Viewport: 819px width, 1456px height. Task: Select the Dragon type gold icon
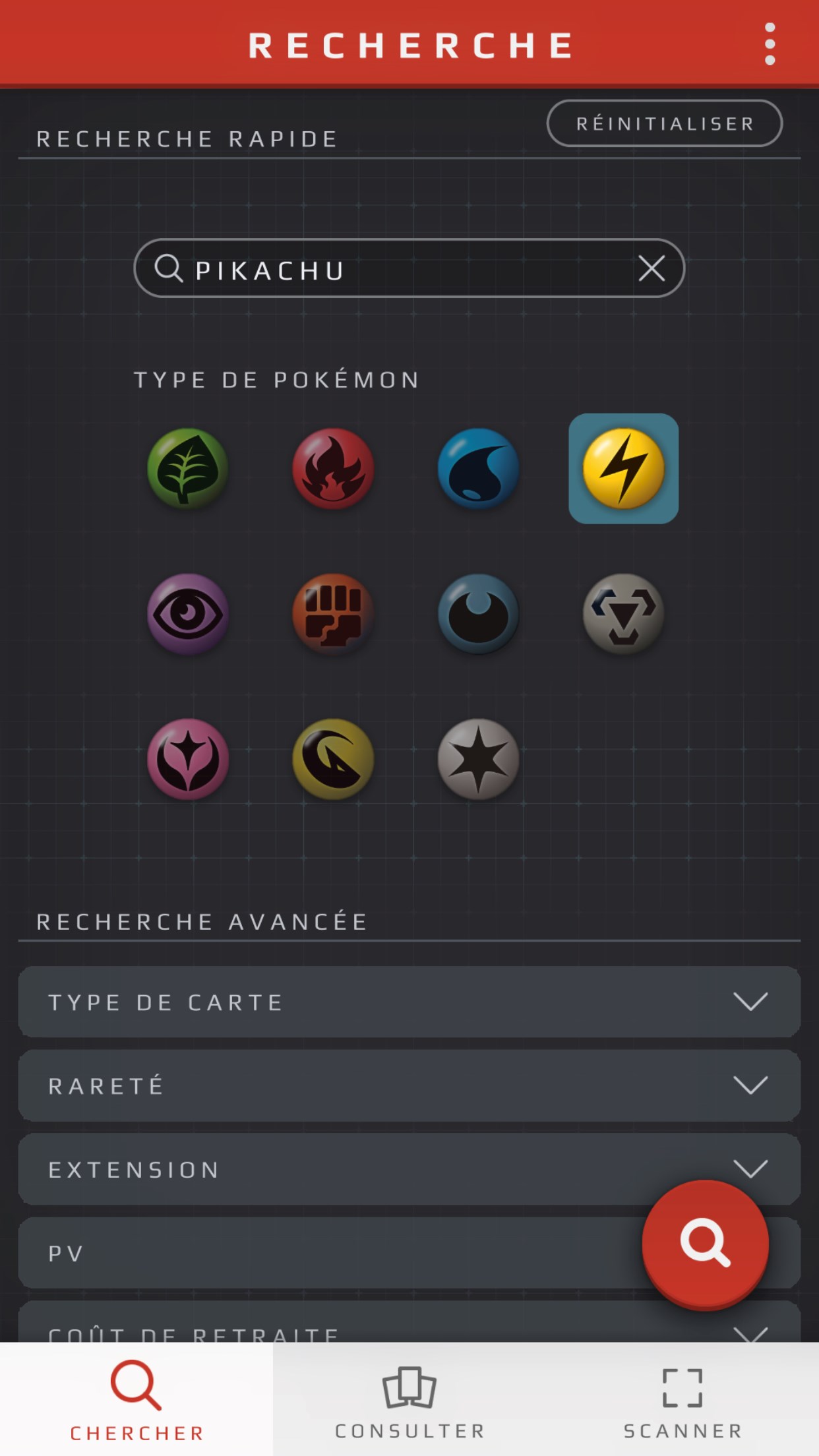(x=333, y=759)
